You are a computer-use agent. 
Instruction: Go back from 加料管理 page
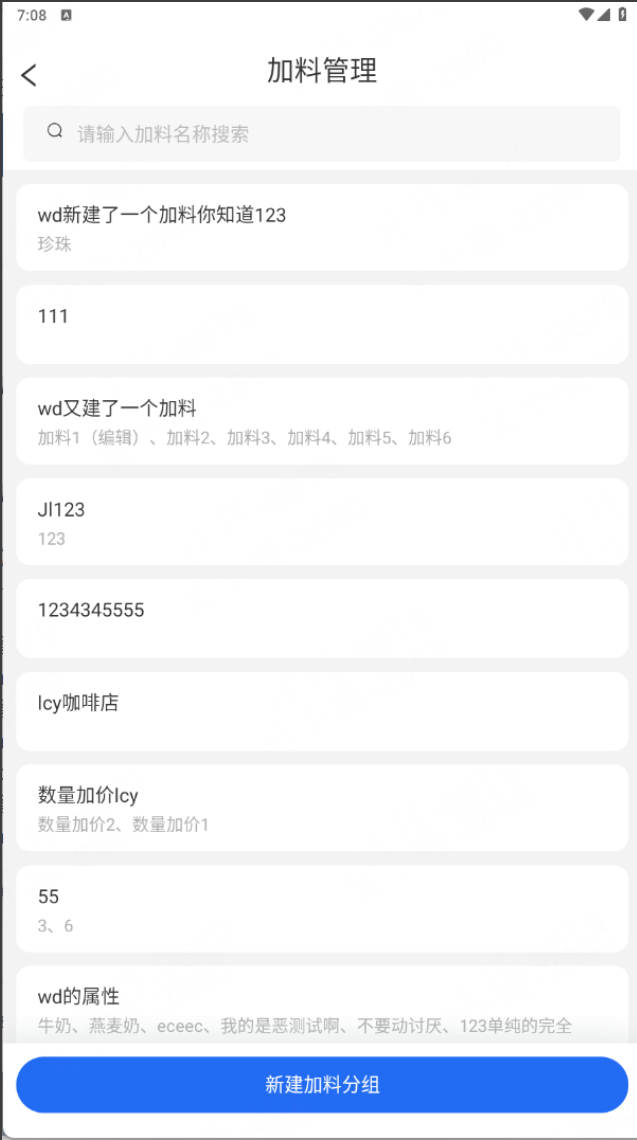(29, 74)
